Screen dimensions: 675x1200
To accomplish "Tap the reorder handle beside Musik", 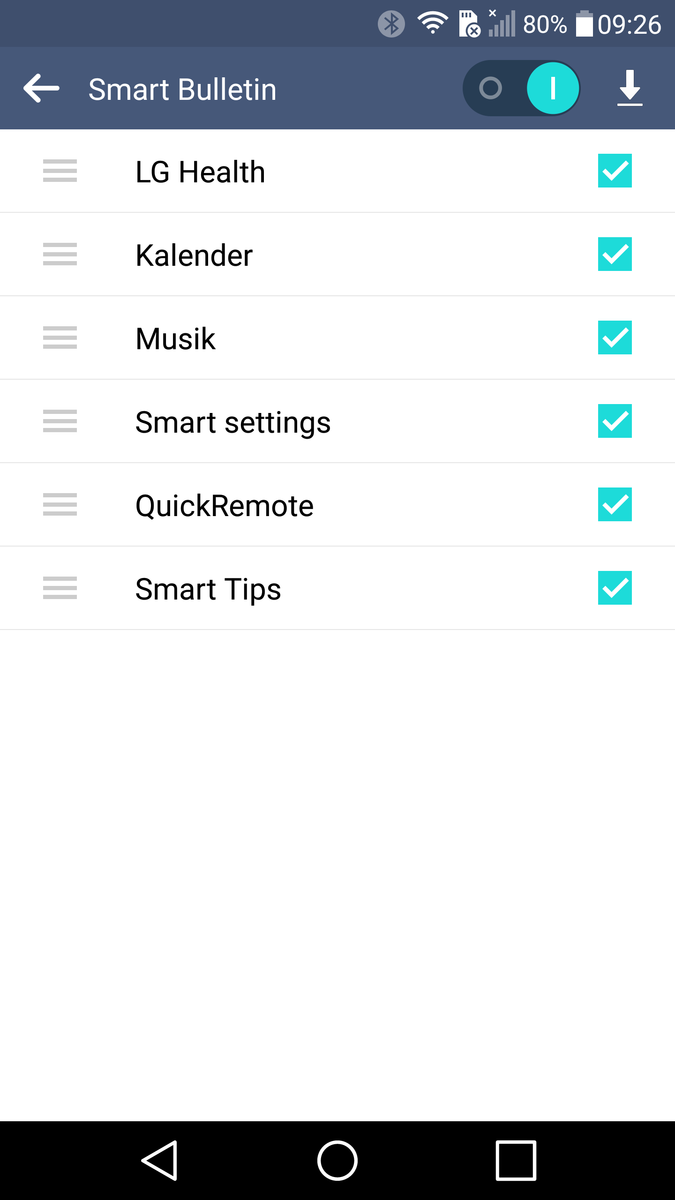I will coord(60,338).
